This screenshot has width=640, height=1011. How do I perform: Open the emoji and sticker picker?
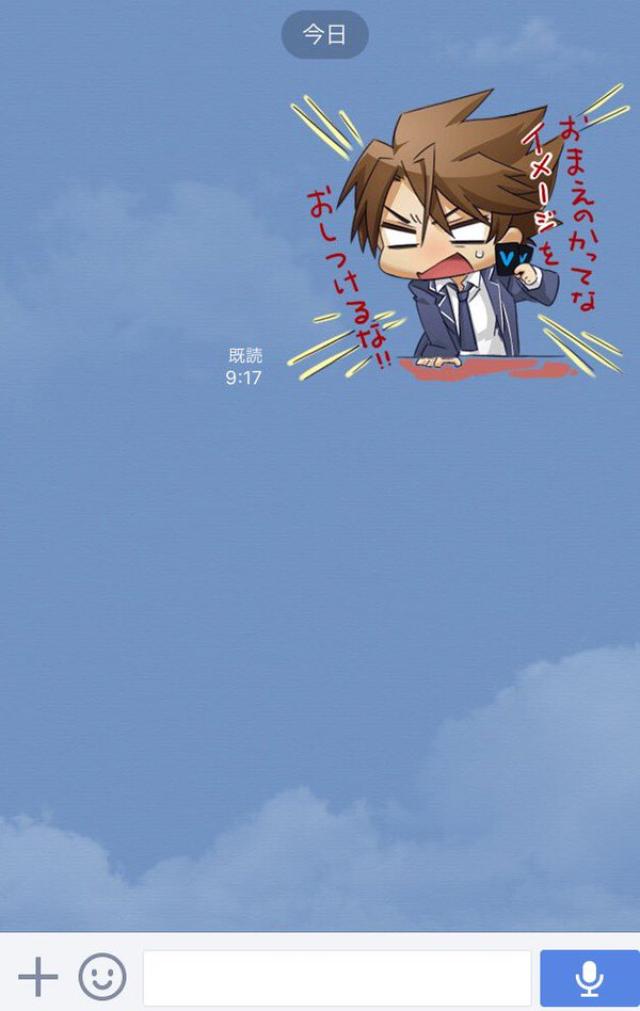(x=102, y=977)
